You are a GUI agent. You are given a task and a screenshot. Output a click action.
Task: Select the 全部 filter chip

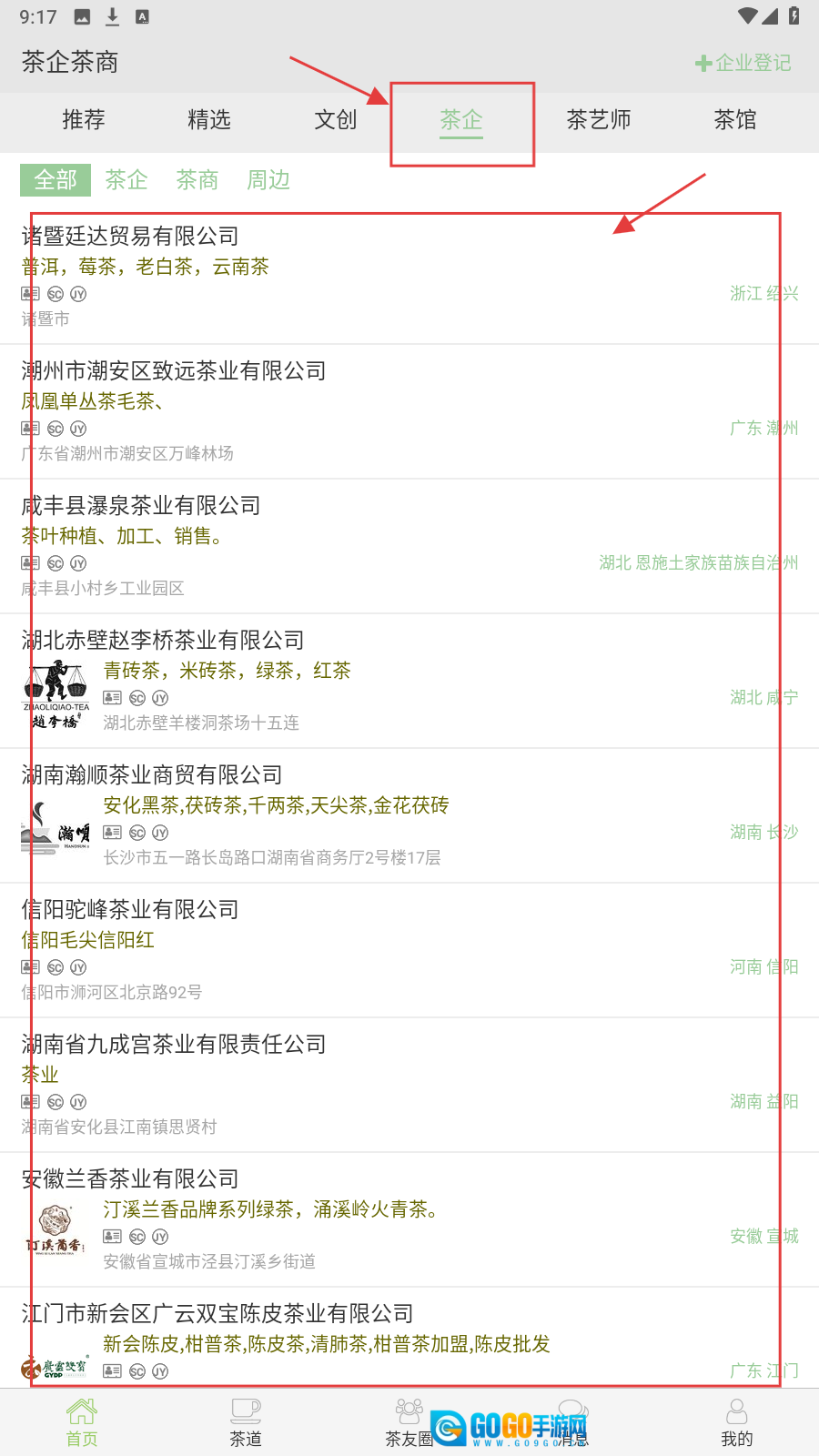point(56,180)
